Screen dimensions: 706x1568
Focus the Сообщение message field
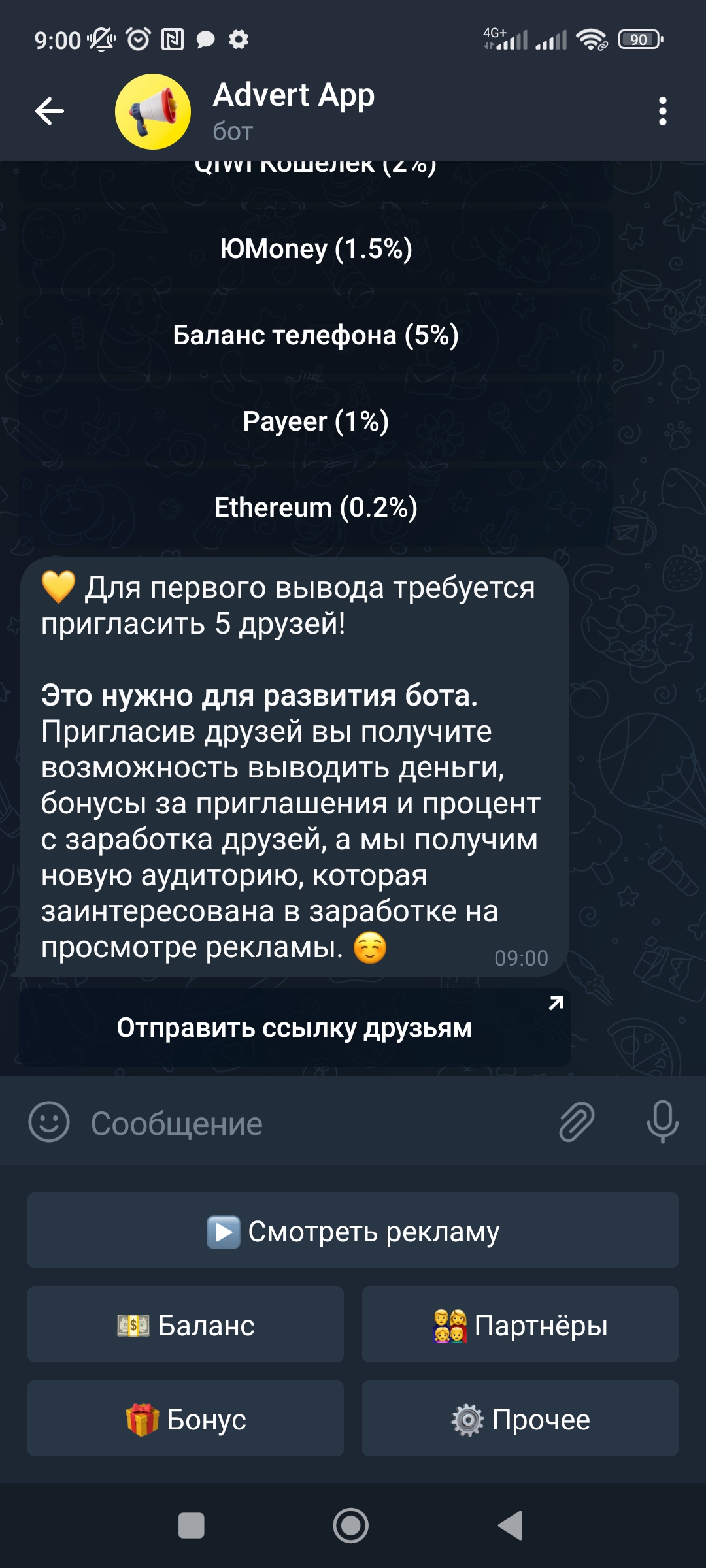(x=314, y=1124)
